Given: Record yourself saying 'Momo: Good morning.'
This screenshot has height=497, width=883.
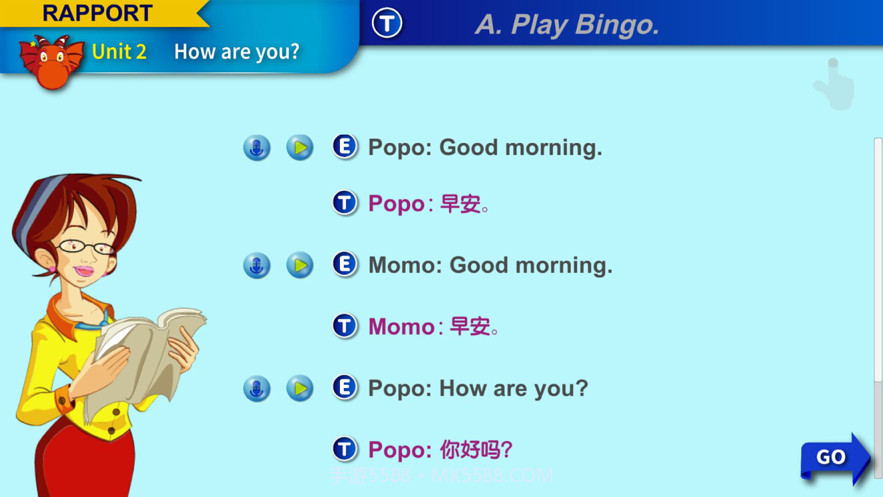Looking at the screenshot, I should (257, 266).
